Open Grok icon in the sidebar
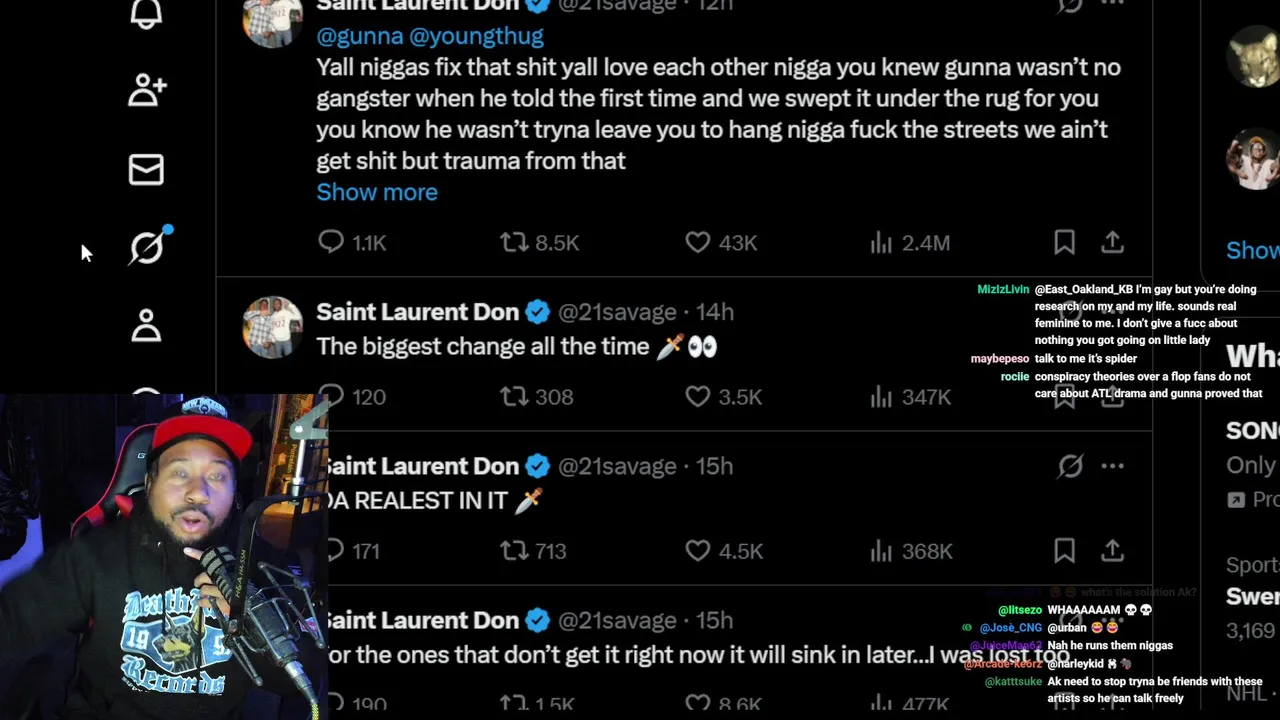1280x720 pixels. (147, 247)
